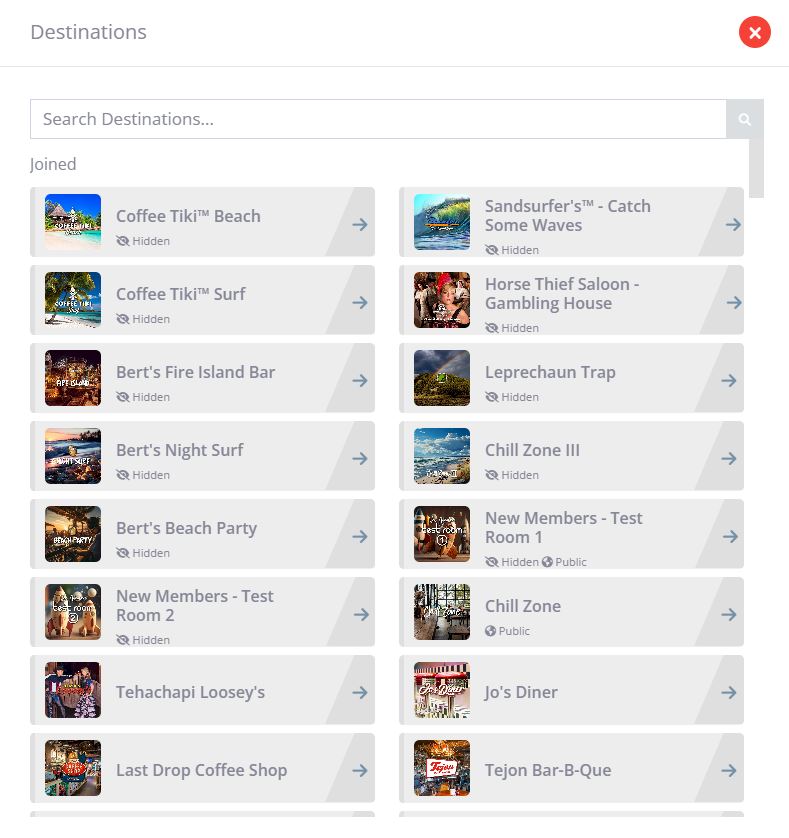789x838 pixels.
Task: Open Jo's Diner destination
Action: 572,691
